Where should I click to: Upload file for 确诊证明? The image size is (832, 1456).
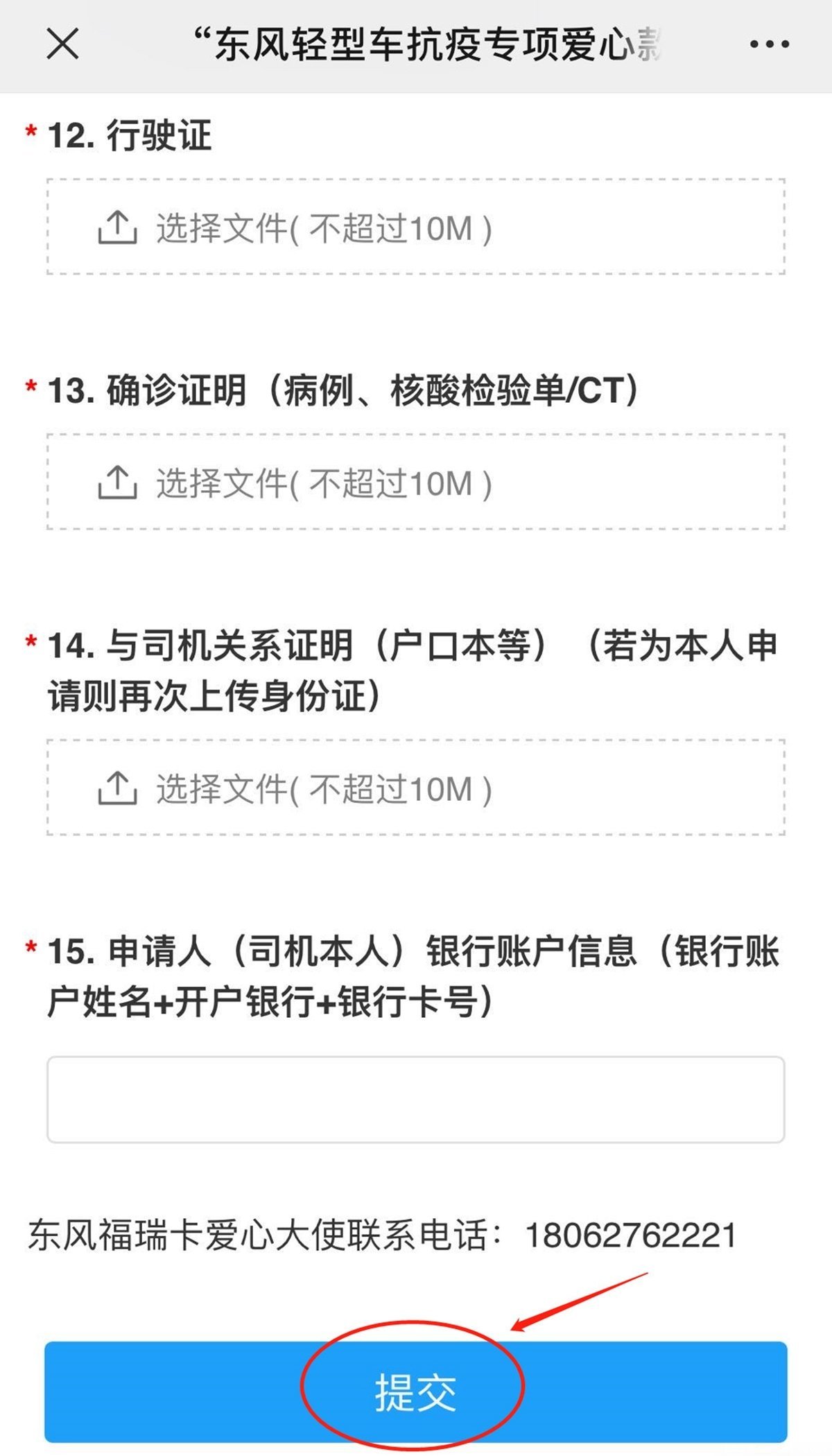click(x=416, y=482)
